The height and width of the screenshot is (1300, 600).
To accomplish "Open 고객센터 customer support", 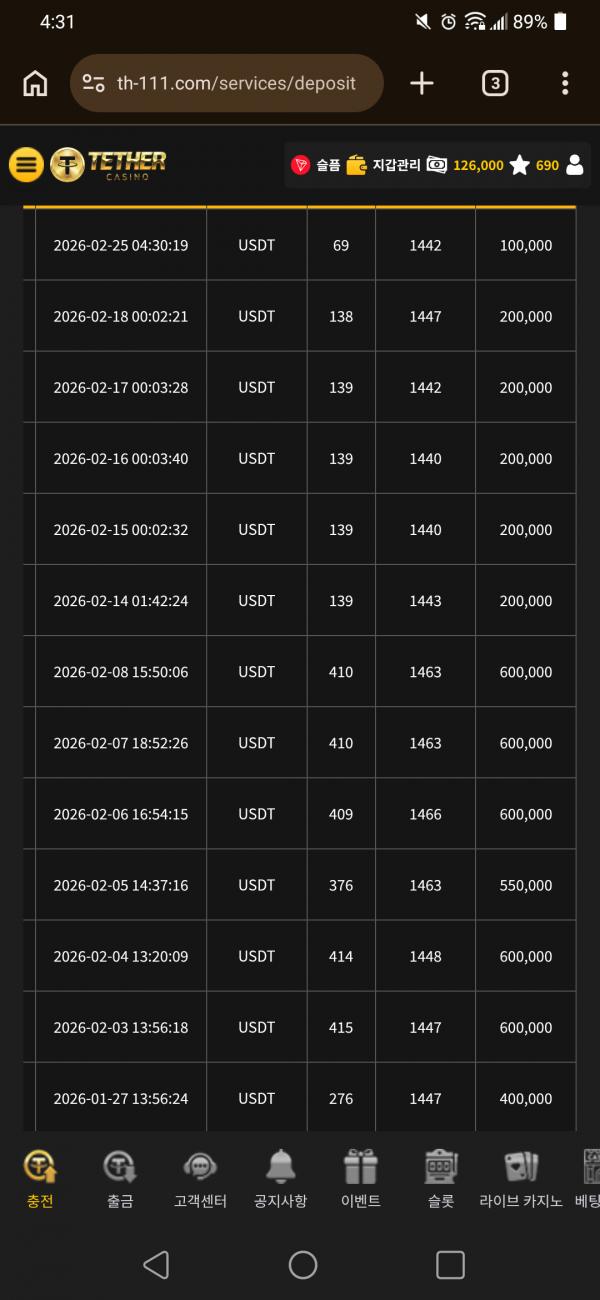I will pyautogui.click(x=200, y=1179).
